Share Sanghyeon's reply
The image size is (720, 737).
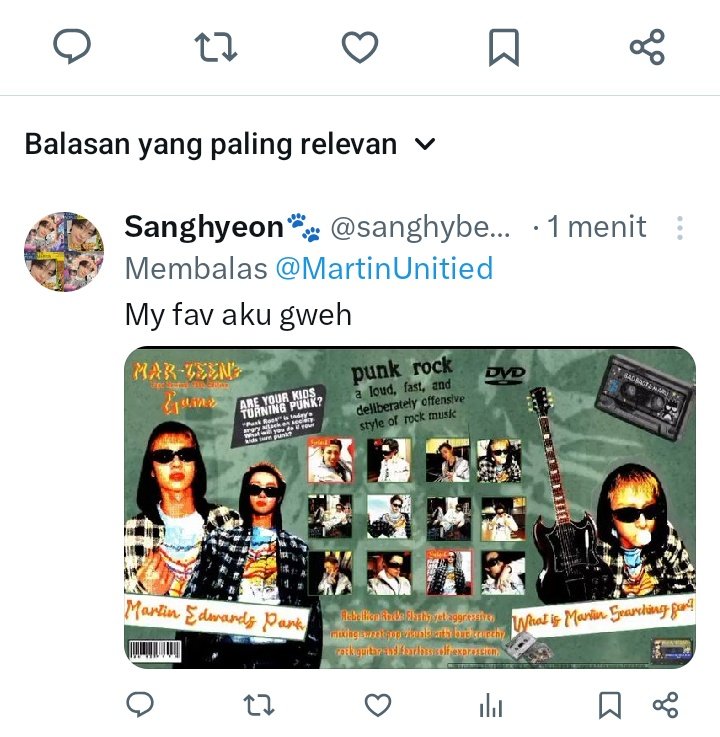point(665,706)
